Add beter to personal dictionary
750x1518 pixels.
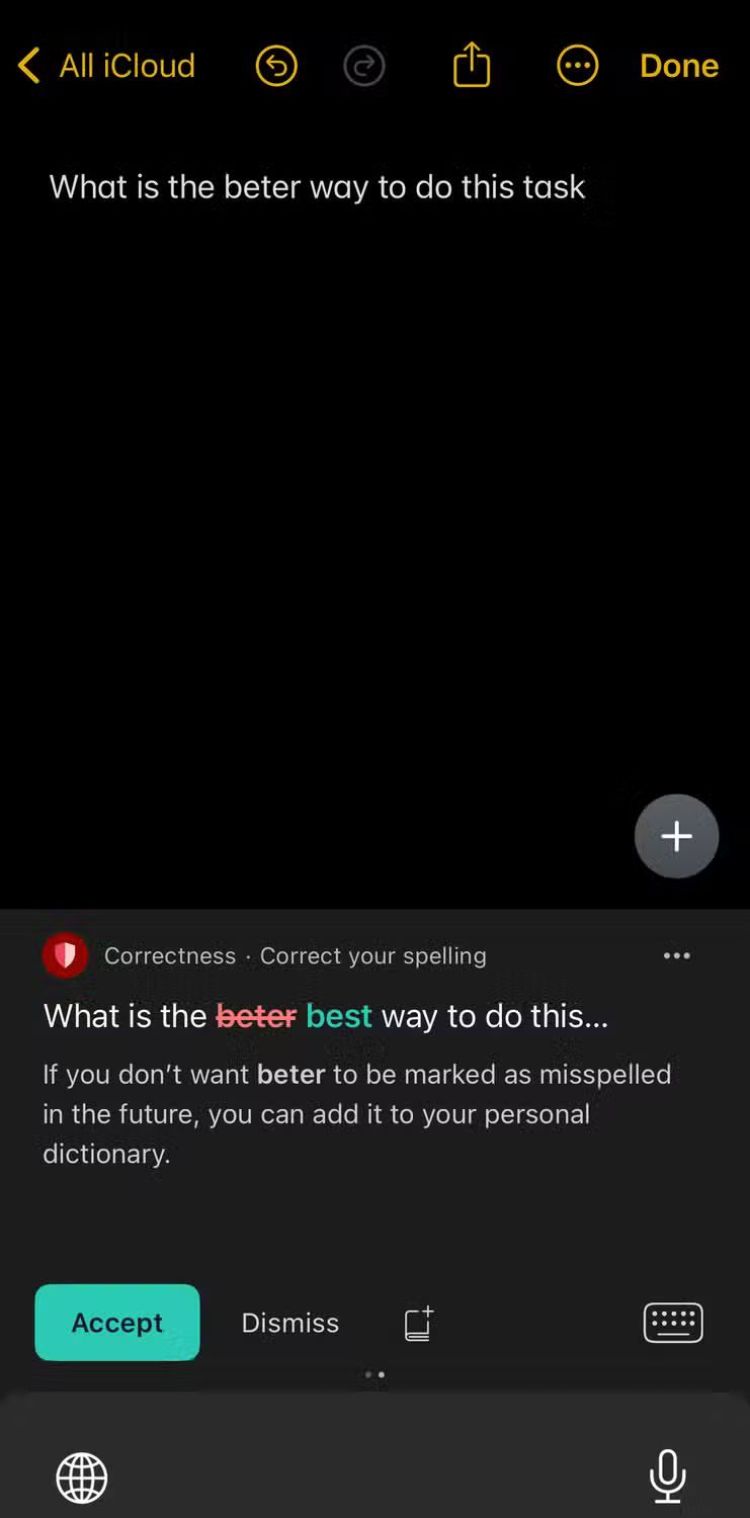pos(418,1323)
